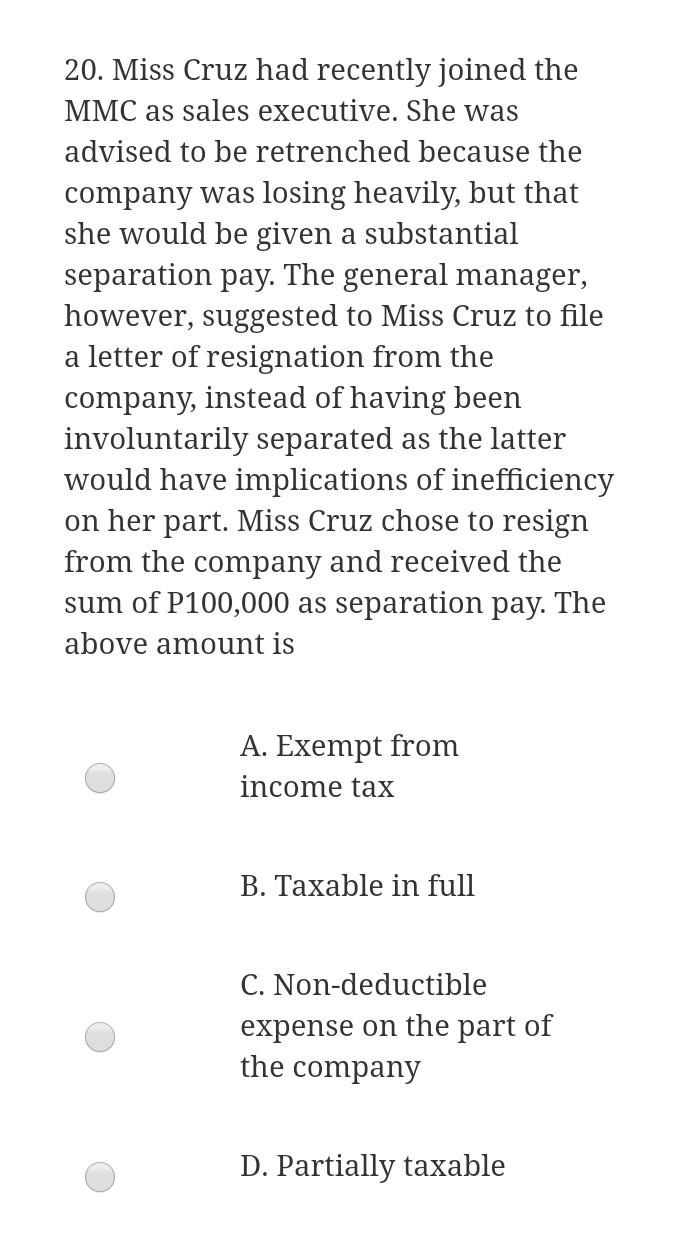Choose option B, Taxable in full
The image size is (698, 1246).
(100, 897)
